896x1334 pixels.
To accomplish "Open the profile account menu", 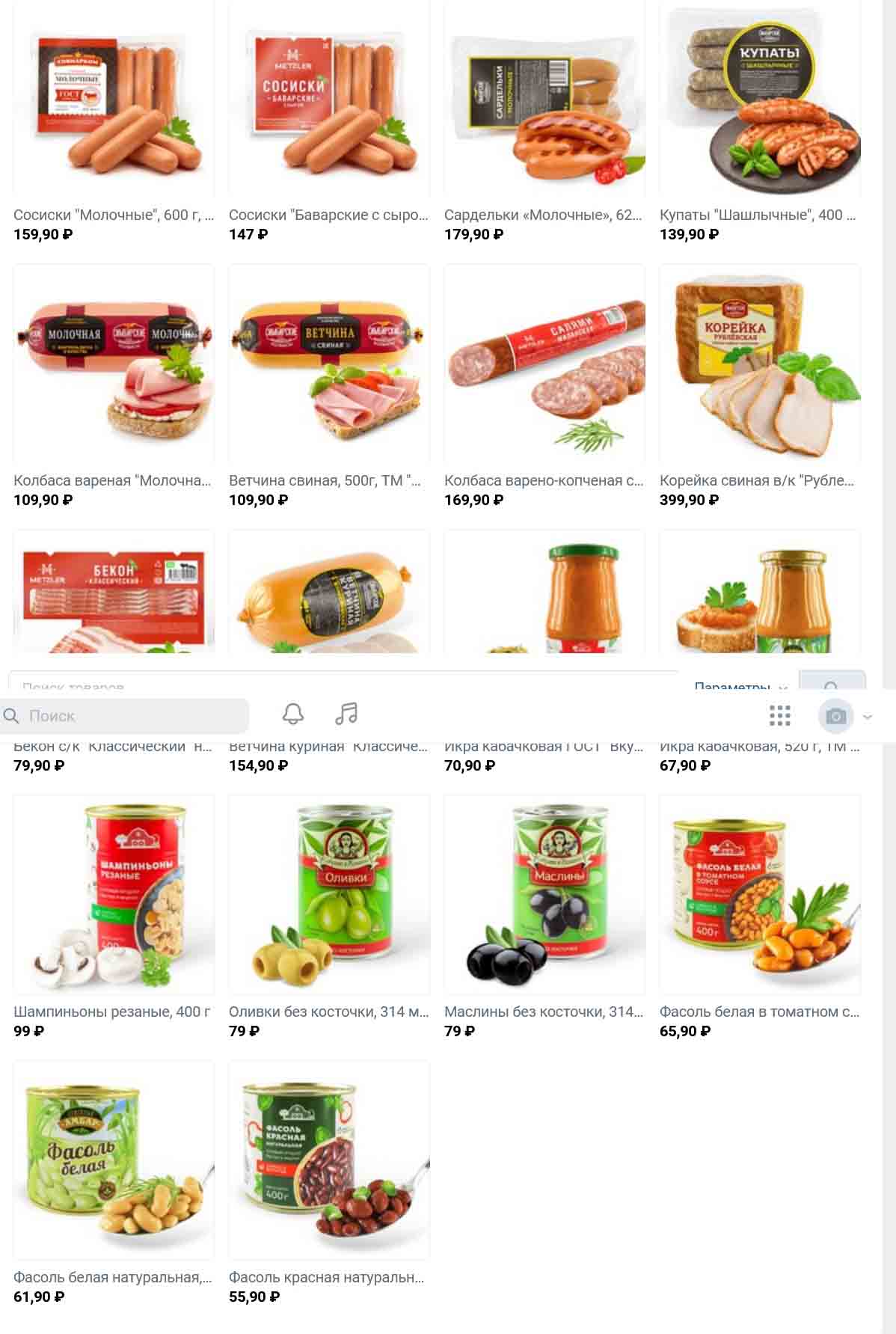I will [845, 717].
